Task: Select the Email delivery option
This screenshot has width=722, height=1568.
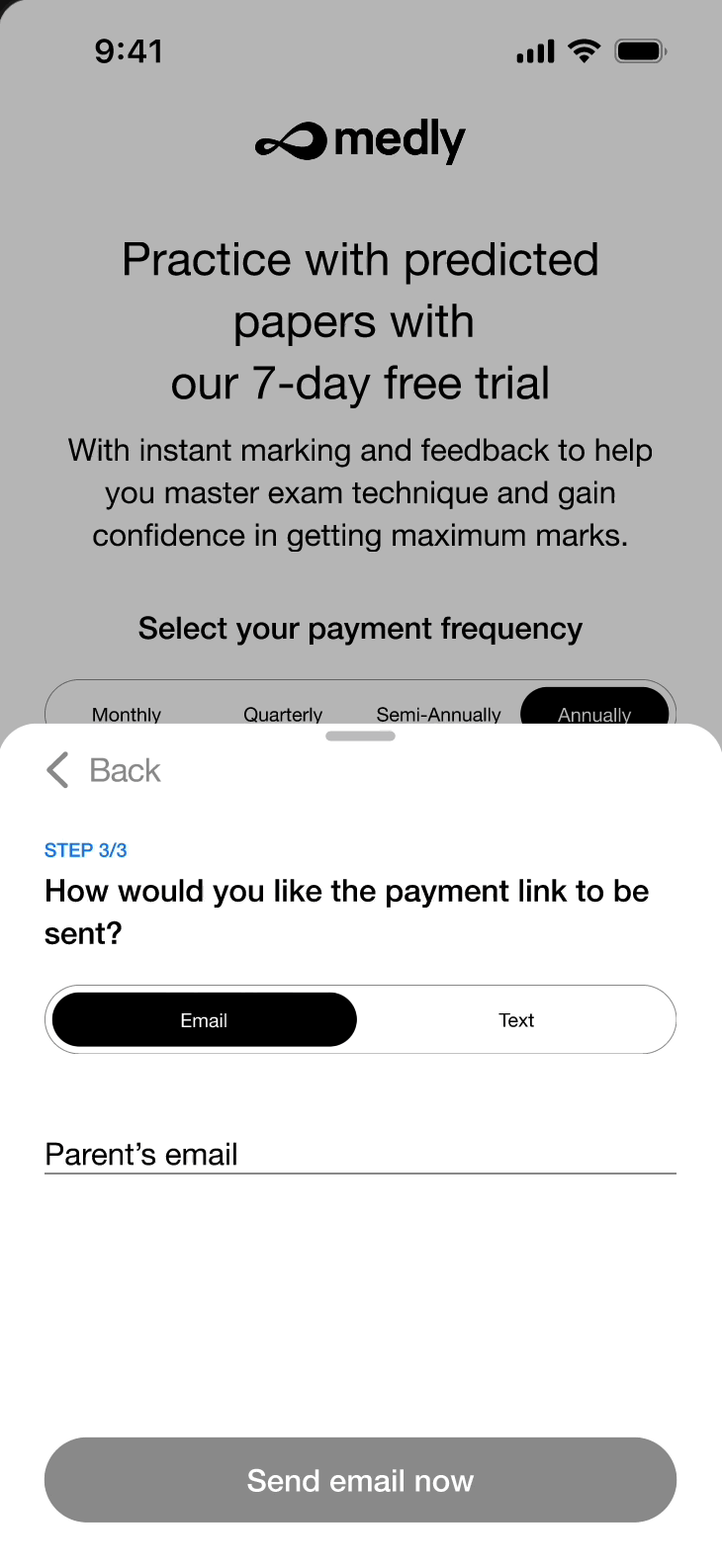Action: [204, 1020]
